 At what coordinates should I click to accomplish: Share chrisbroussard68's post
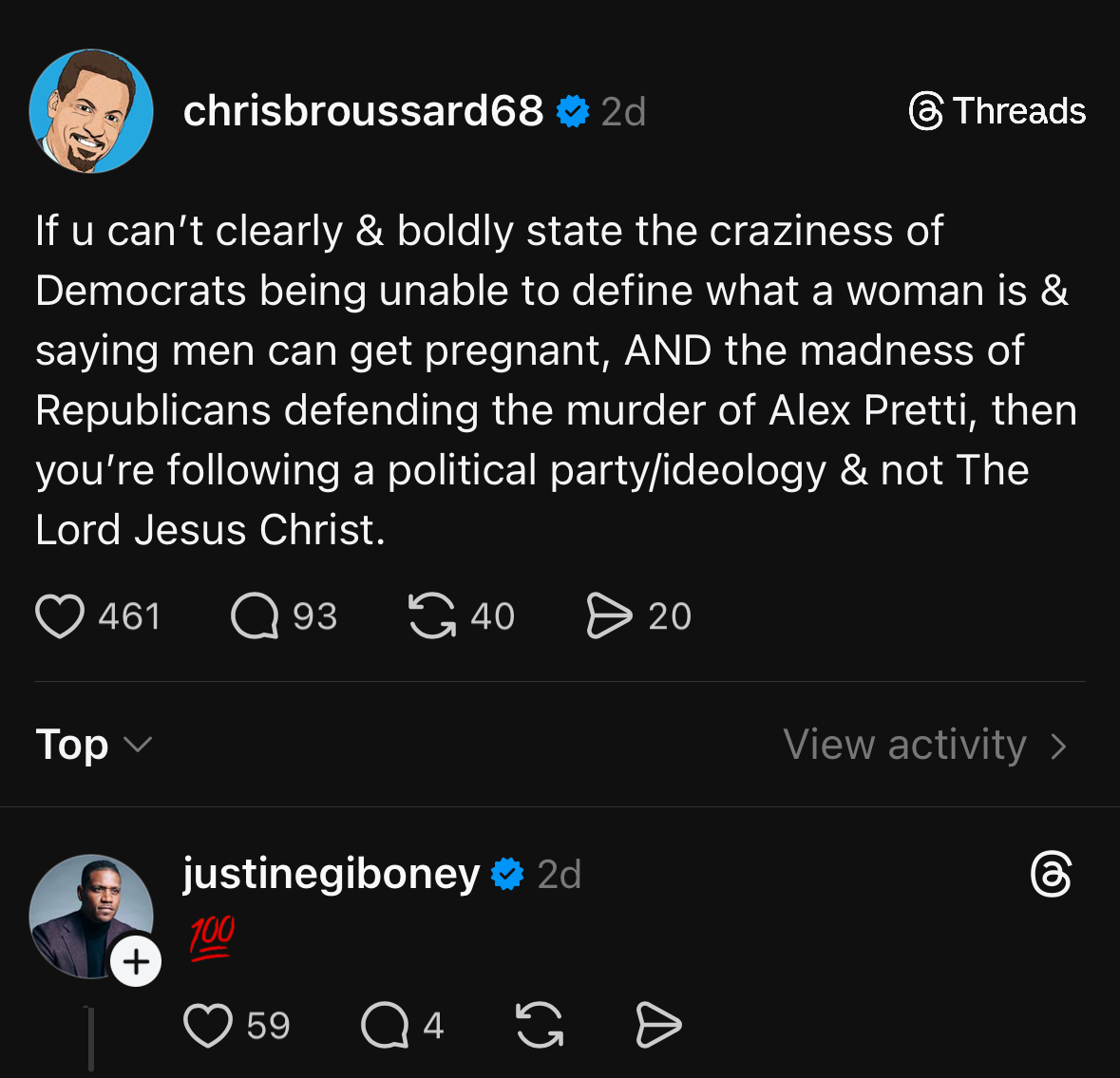click(x=609, y=616)
